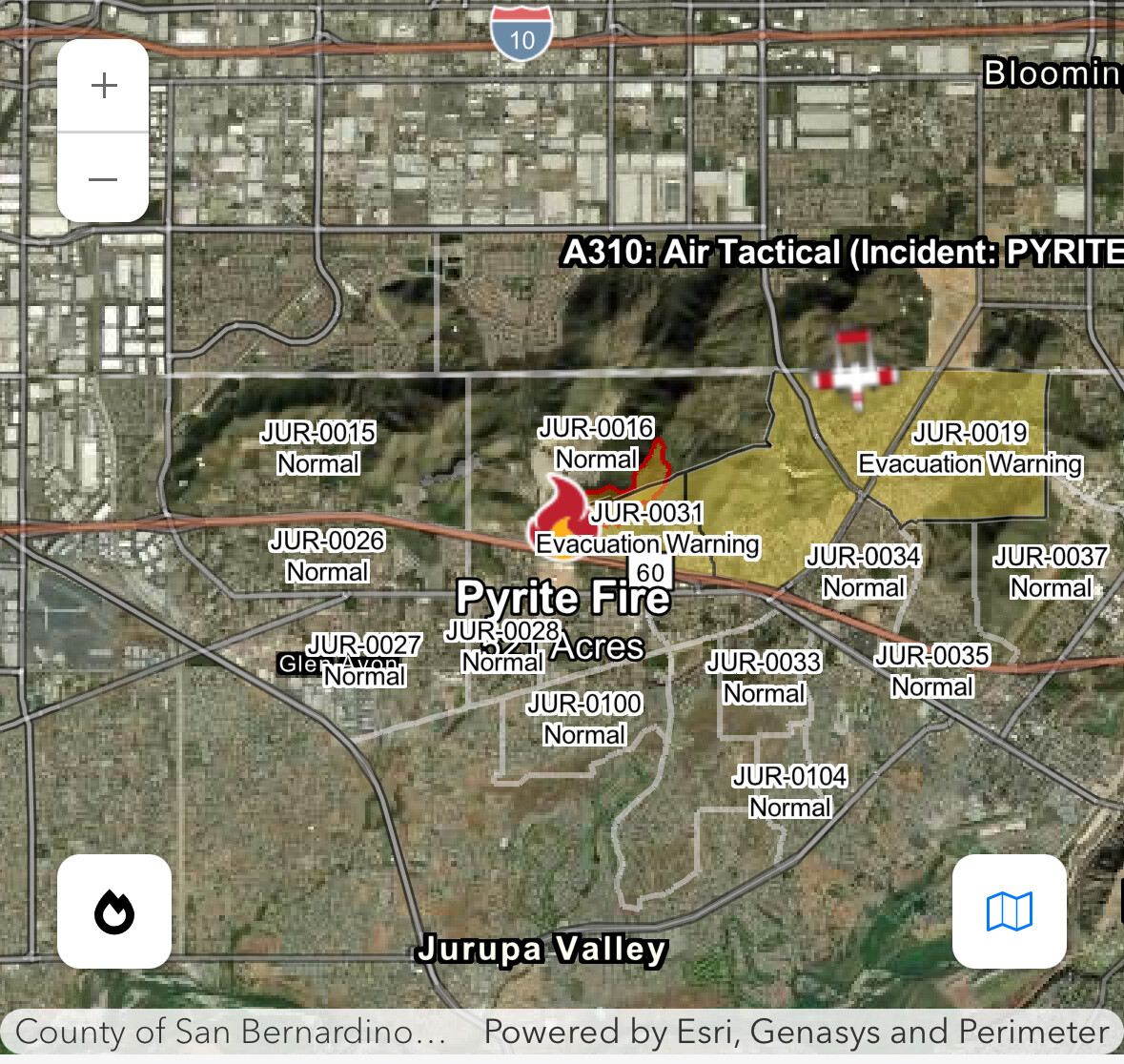The height and width of the screenshot is (1064, 1124).
Task: Zoom out of the map
Action: coord(103,178)
